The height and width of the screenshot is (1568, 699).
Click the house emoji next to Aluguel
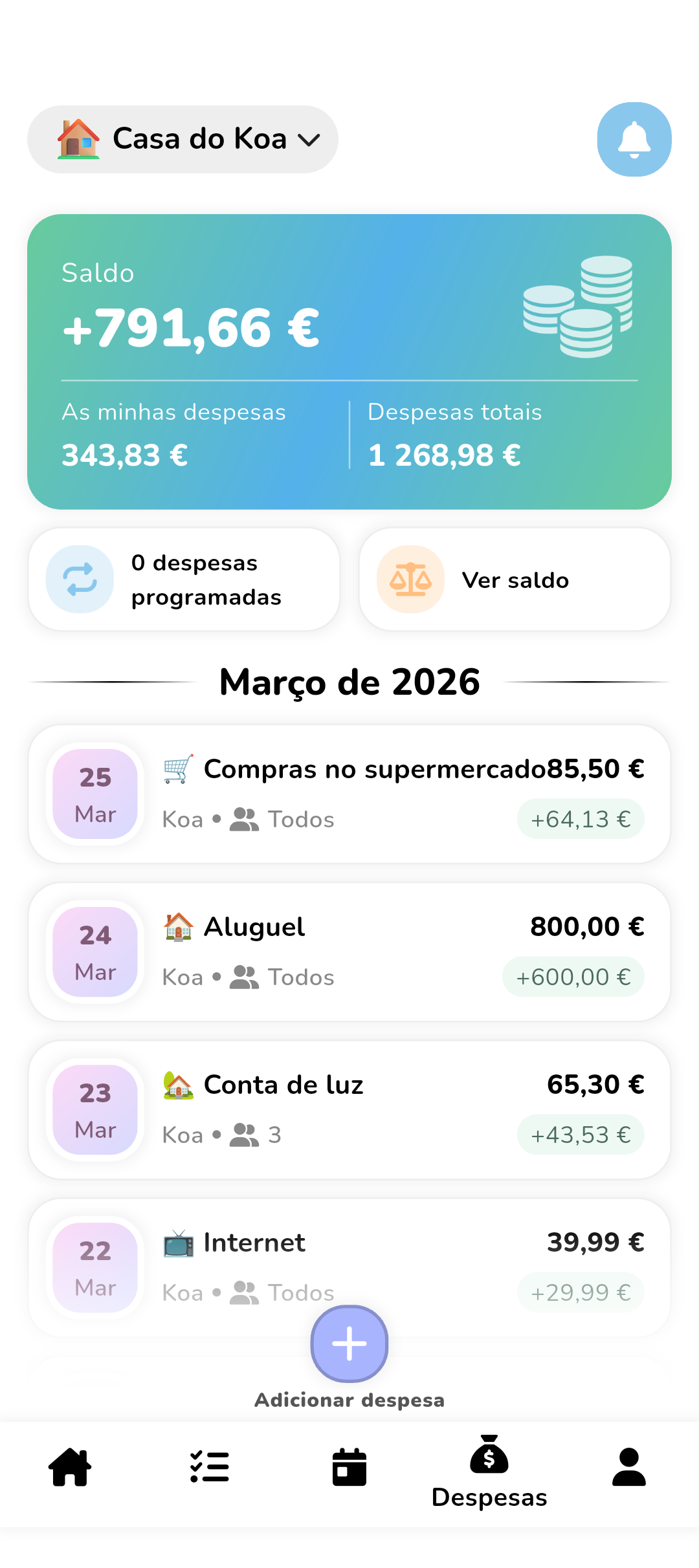179,926
